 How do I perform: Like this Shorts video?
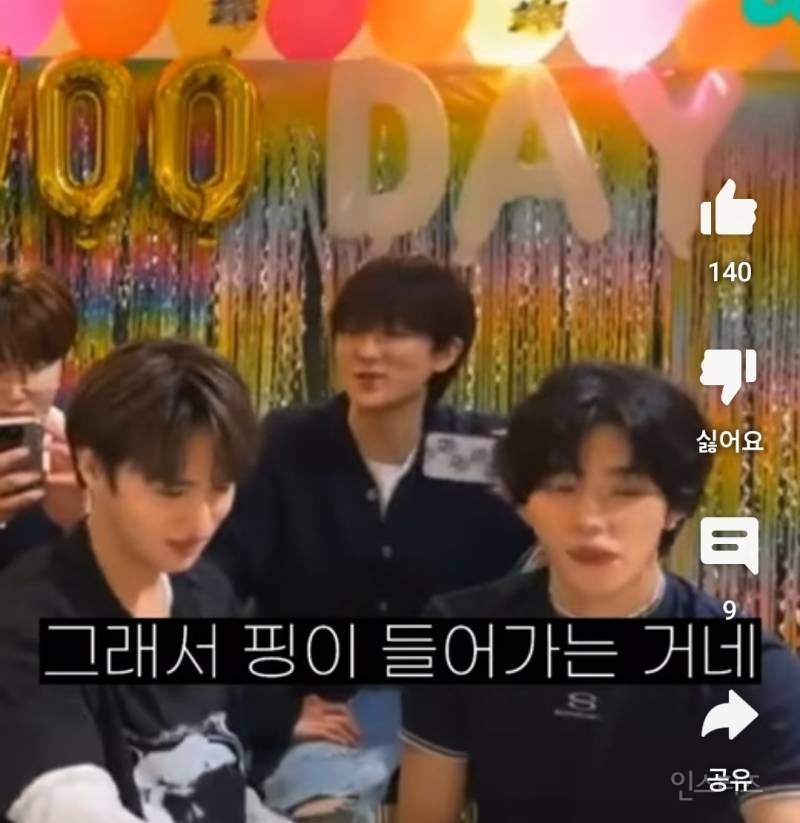pos(729,210)
